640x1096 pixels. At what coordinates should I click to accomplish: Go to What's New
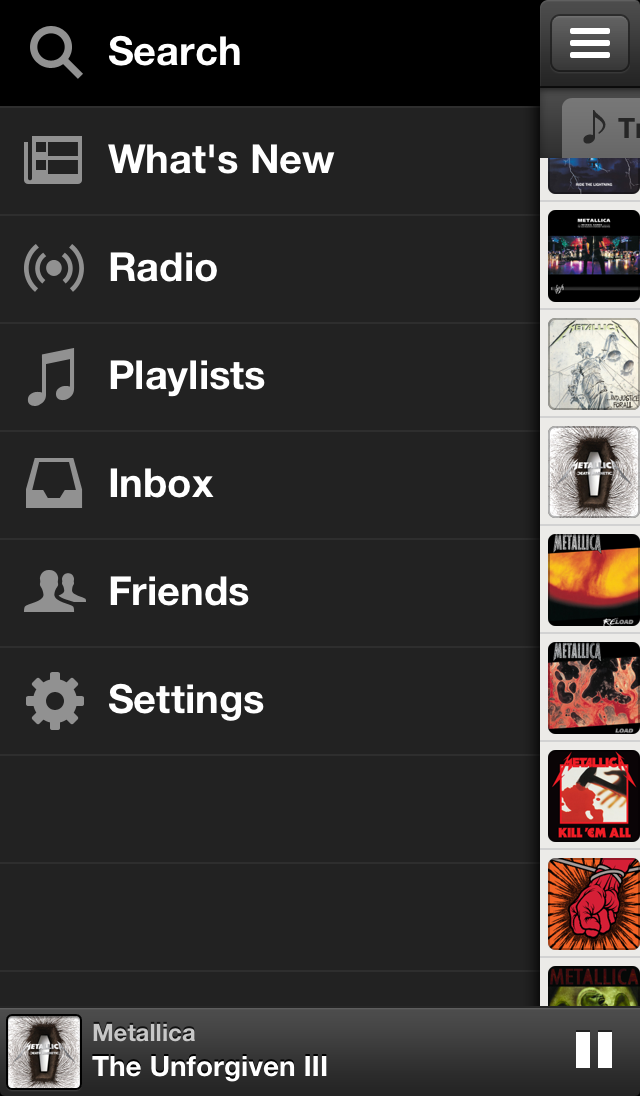point(220,160)
